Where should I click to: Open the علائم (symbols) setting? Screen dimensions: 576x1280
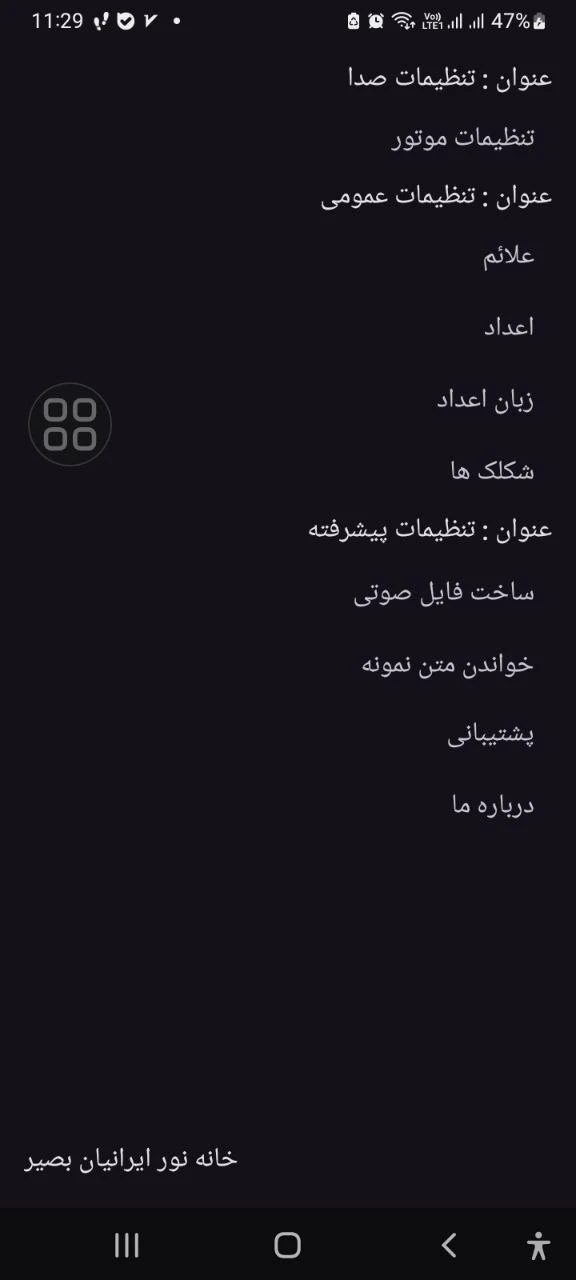click(509, 256)
